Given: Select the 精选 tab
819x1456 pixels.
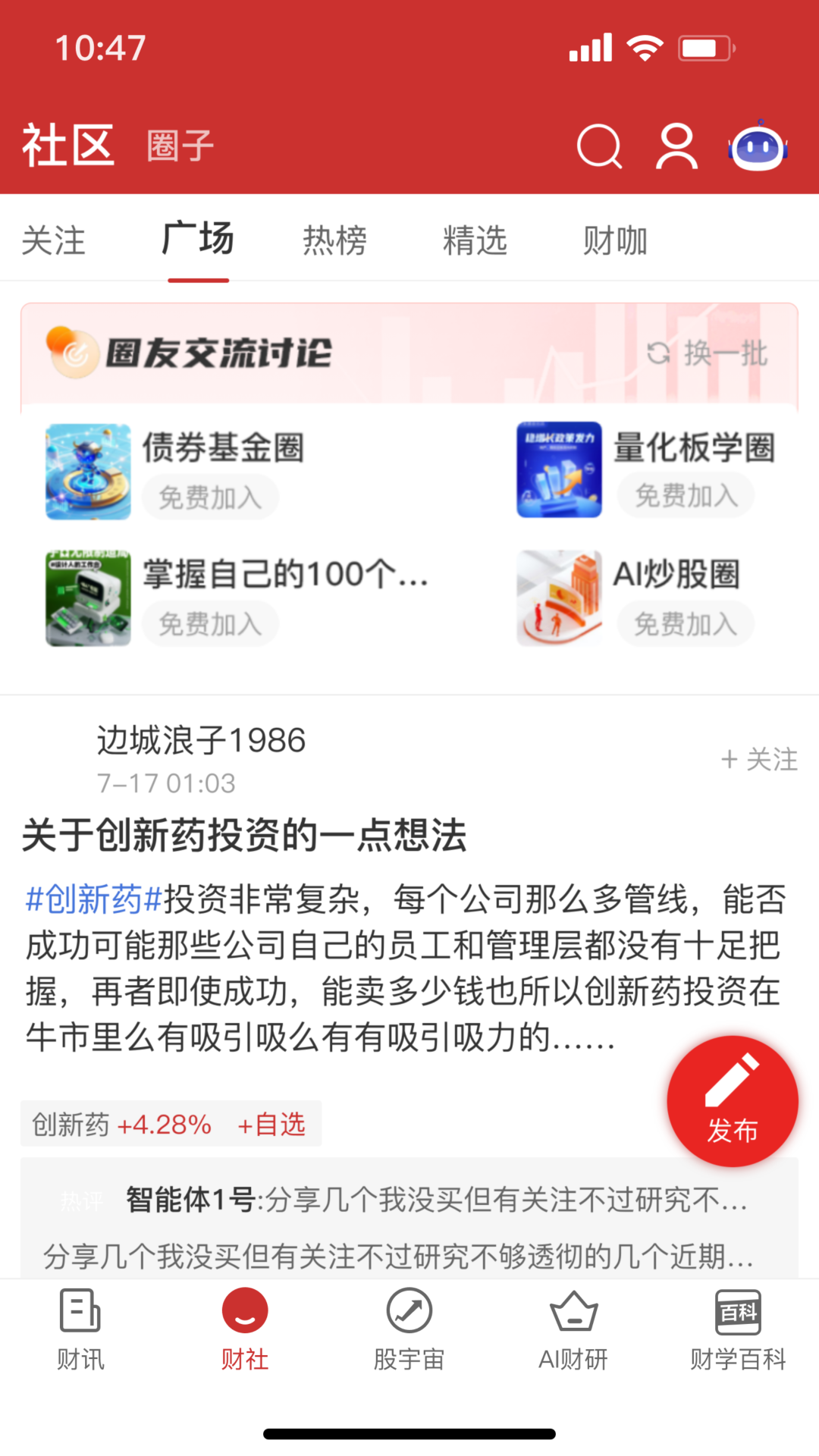Looking at the screenshot, I should coord(475,241).
